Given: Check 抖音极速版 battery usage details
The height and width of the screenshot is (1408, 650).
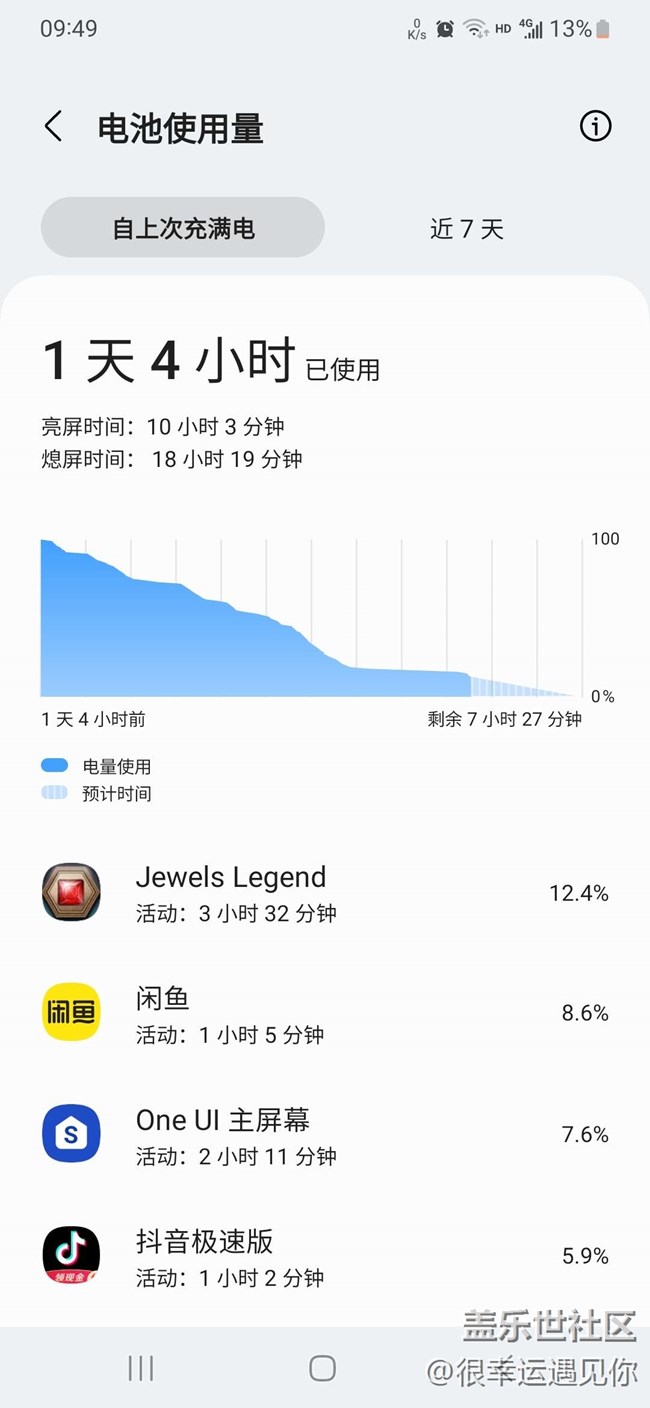Looking at the screenshot, I should pos(325,1256).
